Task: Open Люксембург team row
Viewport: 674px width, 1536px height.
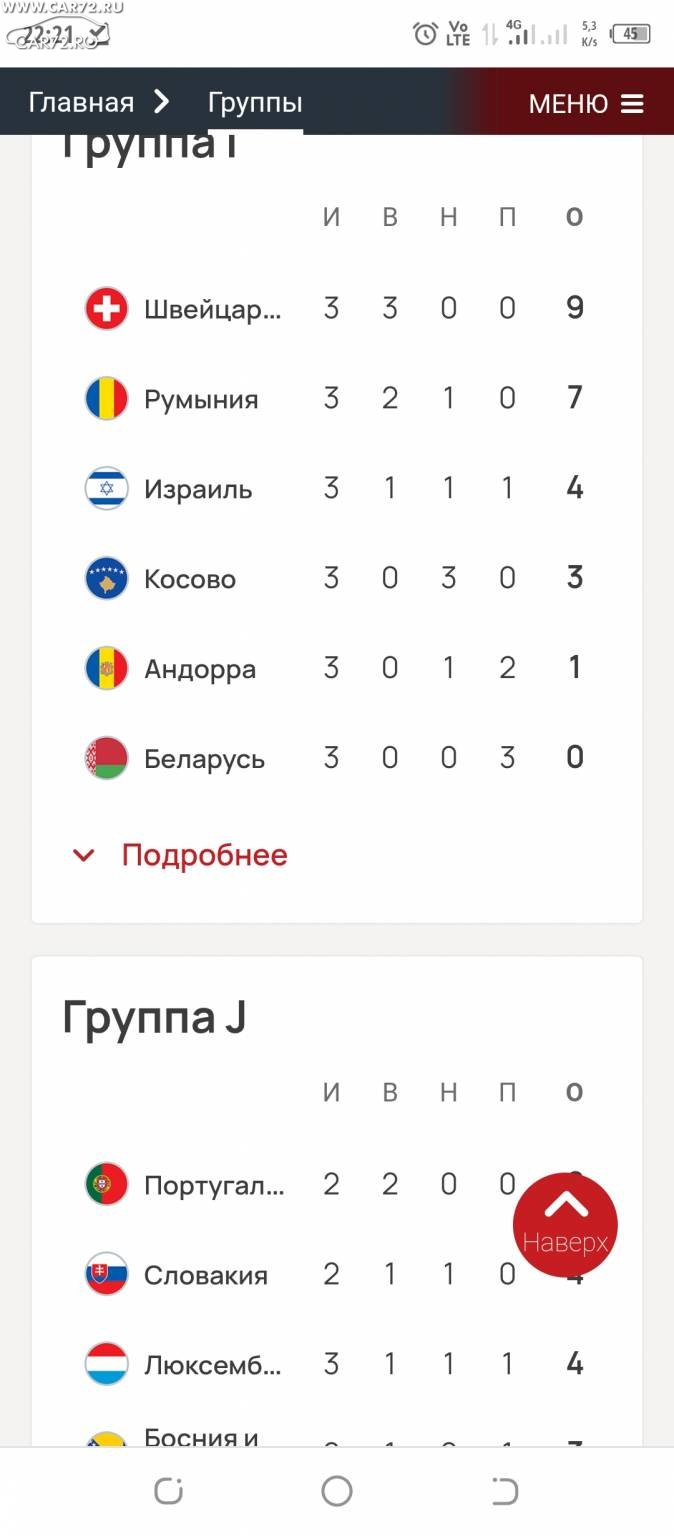Action: point(337,1365)
